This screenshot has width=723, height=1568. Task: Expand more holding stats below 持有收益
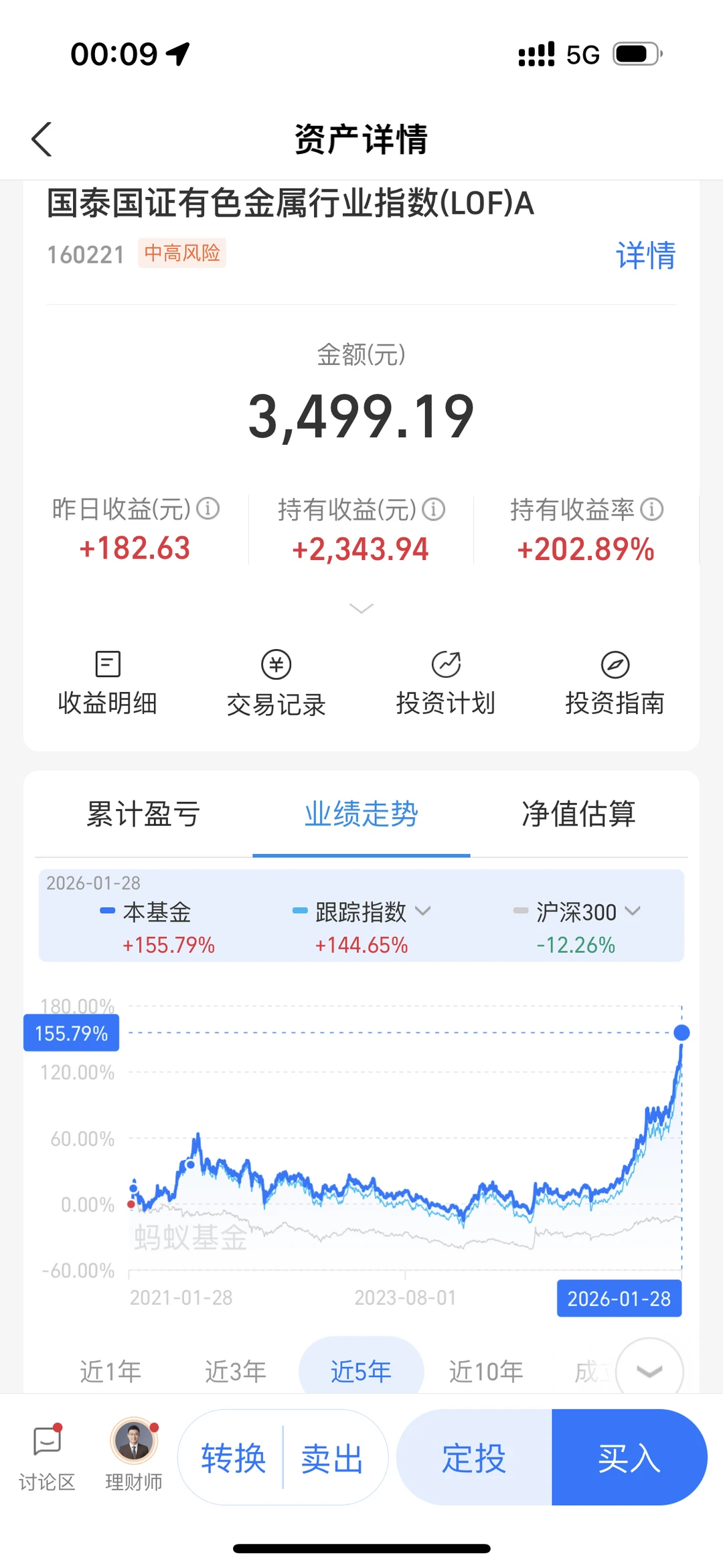pos(361,608)
